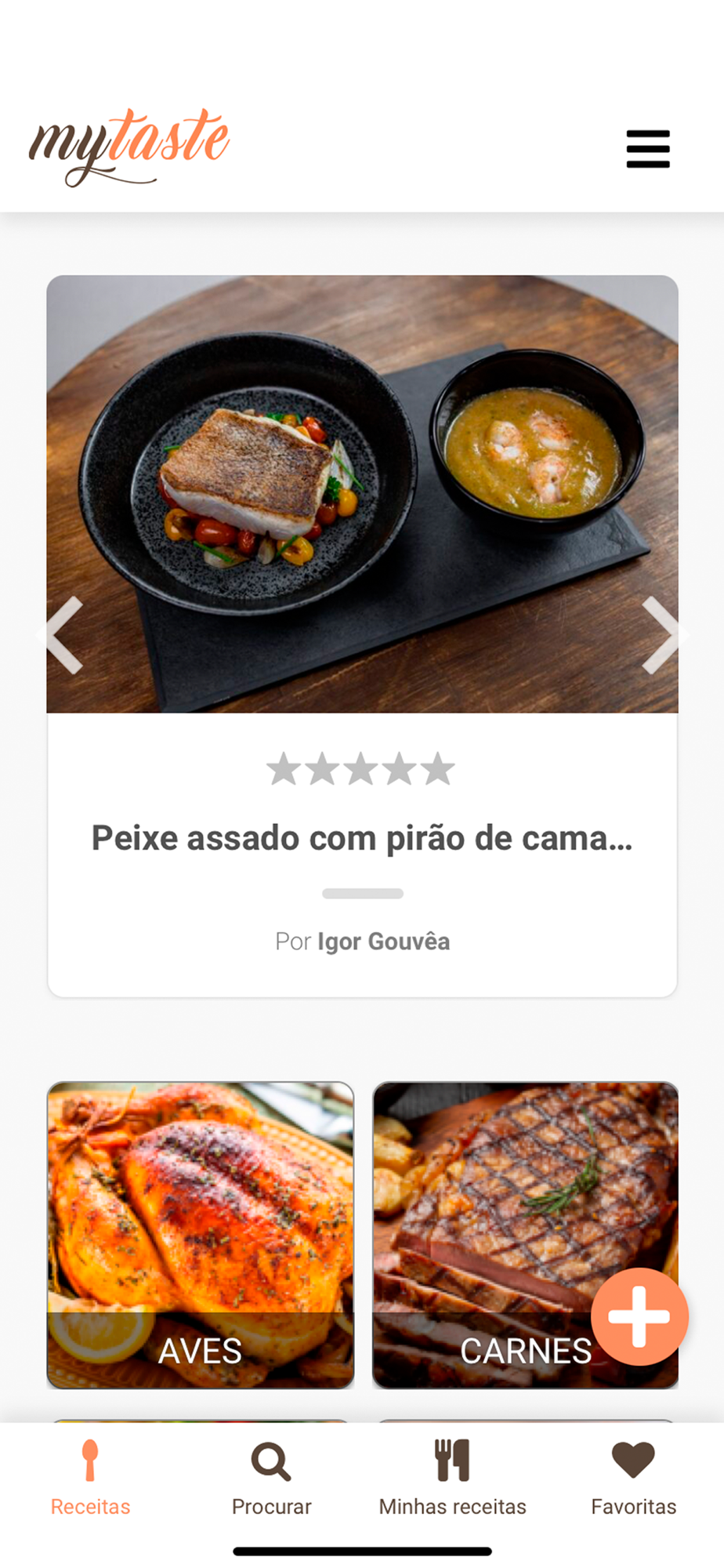The width and height of the screenshot is (724, 1568).
Task: Switch to the Receitas tab
Action: pyautogui.click(x=90, y=1477)
